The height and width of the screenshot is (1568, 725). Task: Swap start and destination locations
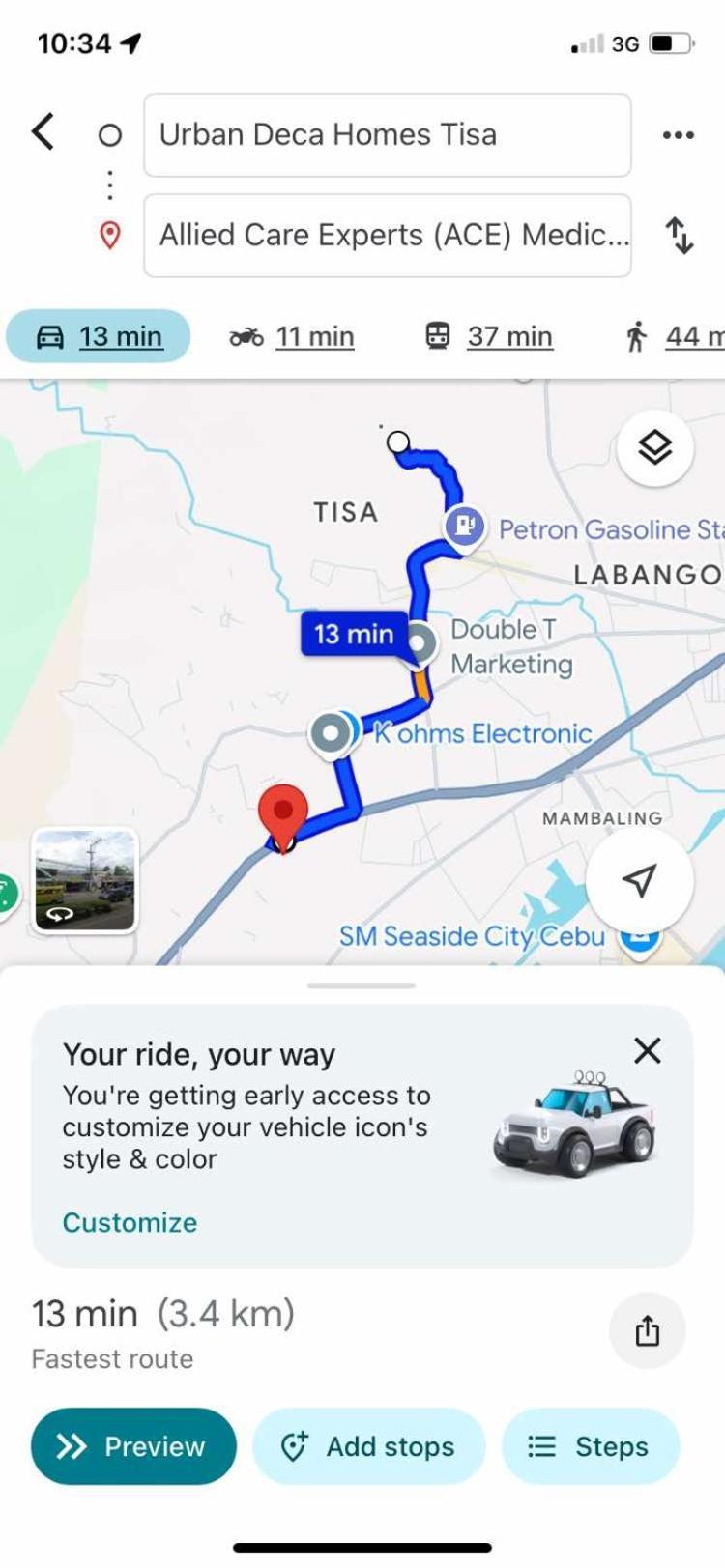[x=680, y=236]
